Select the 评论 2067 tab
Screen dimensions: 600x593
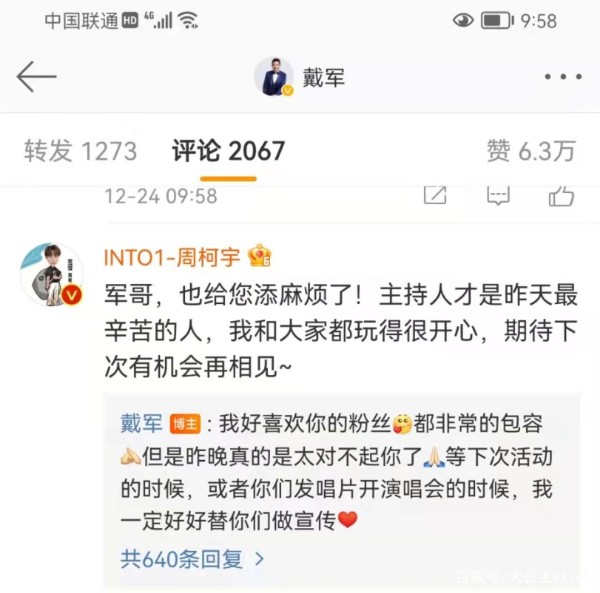228,151
